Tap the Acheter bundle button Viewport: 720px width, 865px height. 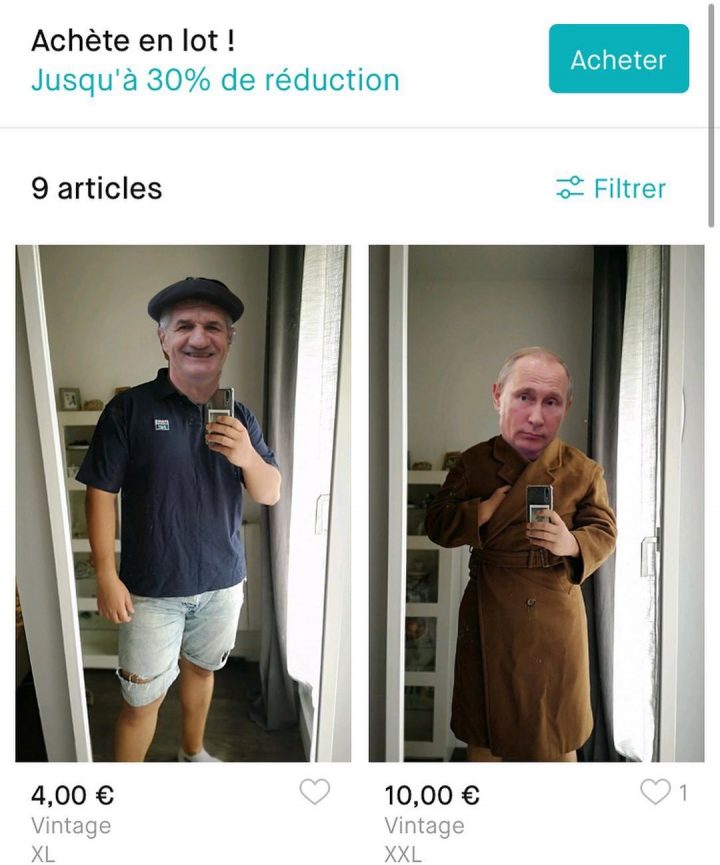coord(618,59)
